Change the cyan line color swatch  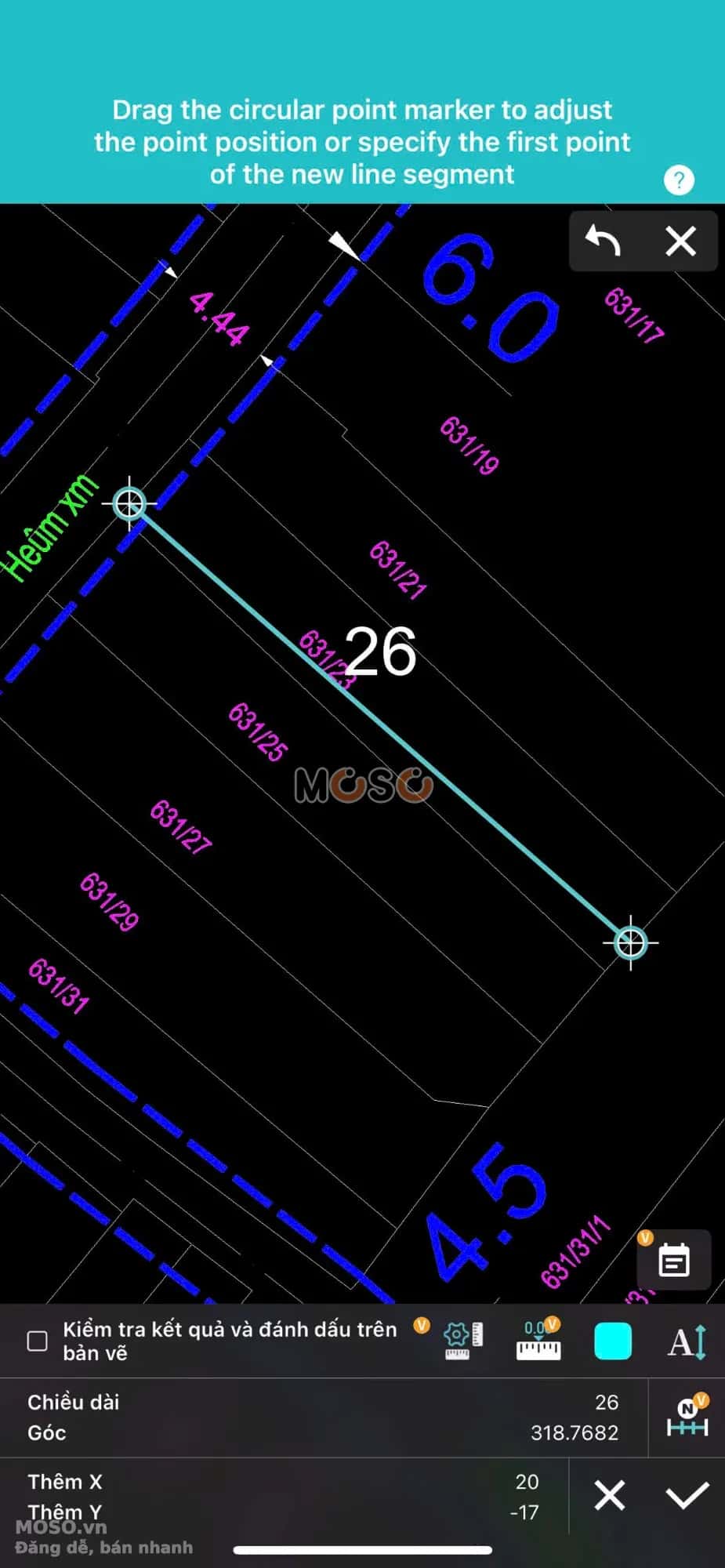coord(613,1341)
